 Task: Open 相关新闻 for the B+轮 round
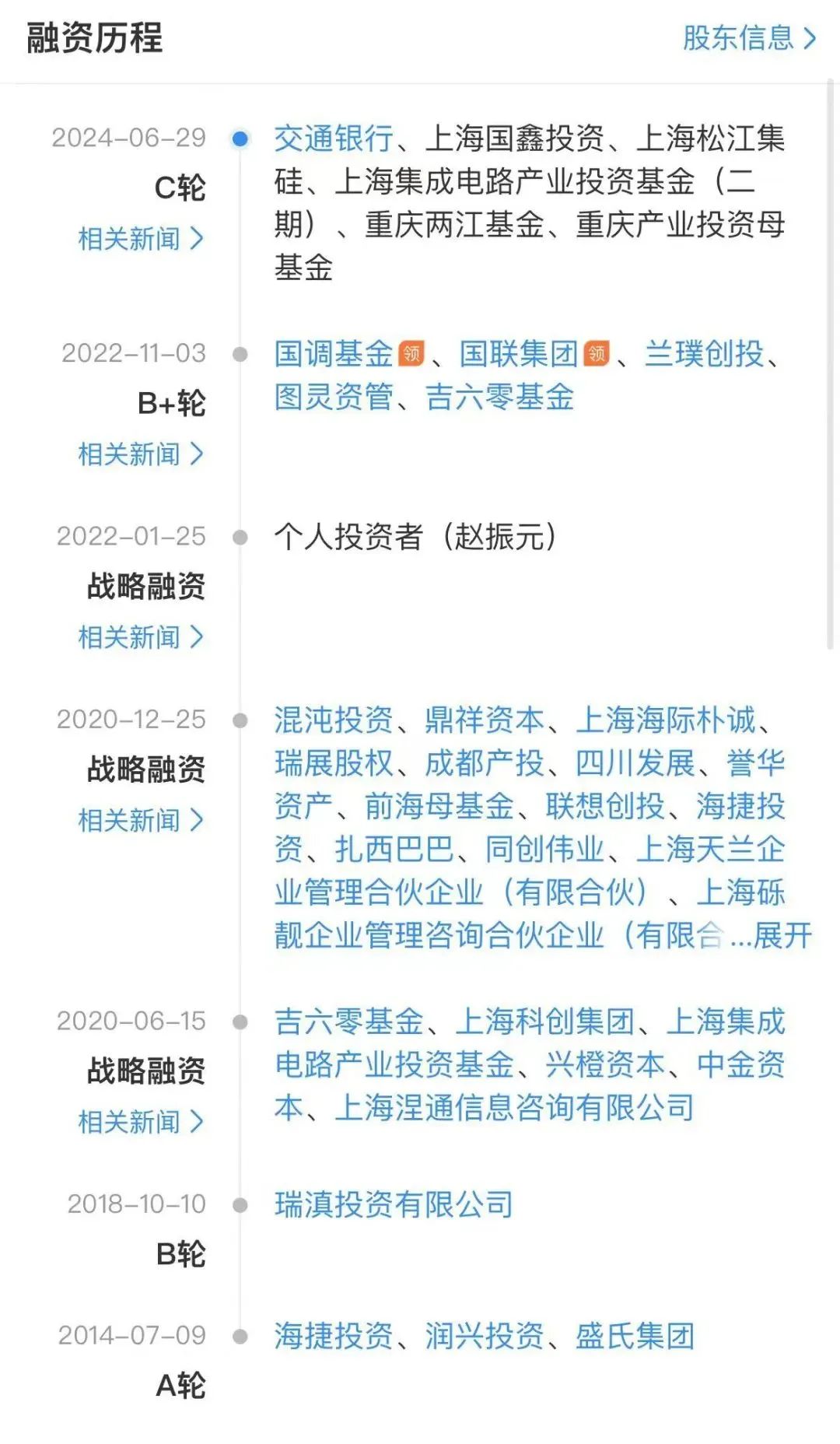point(141,454)
